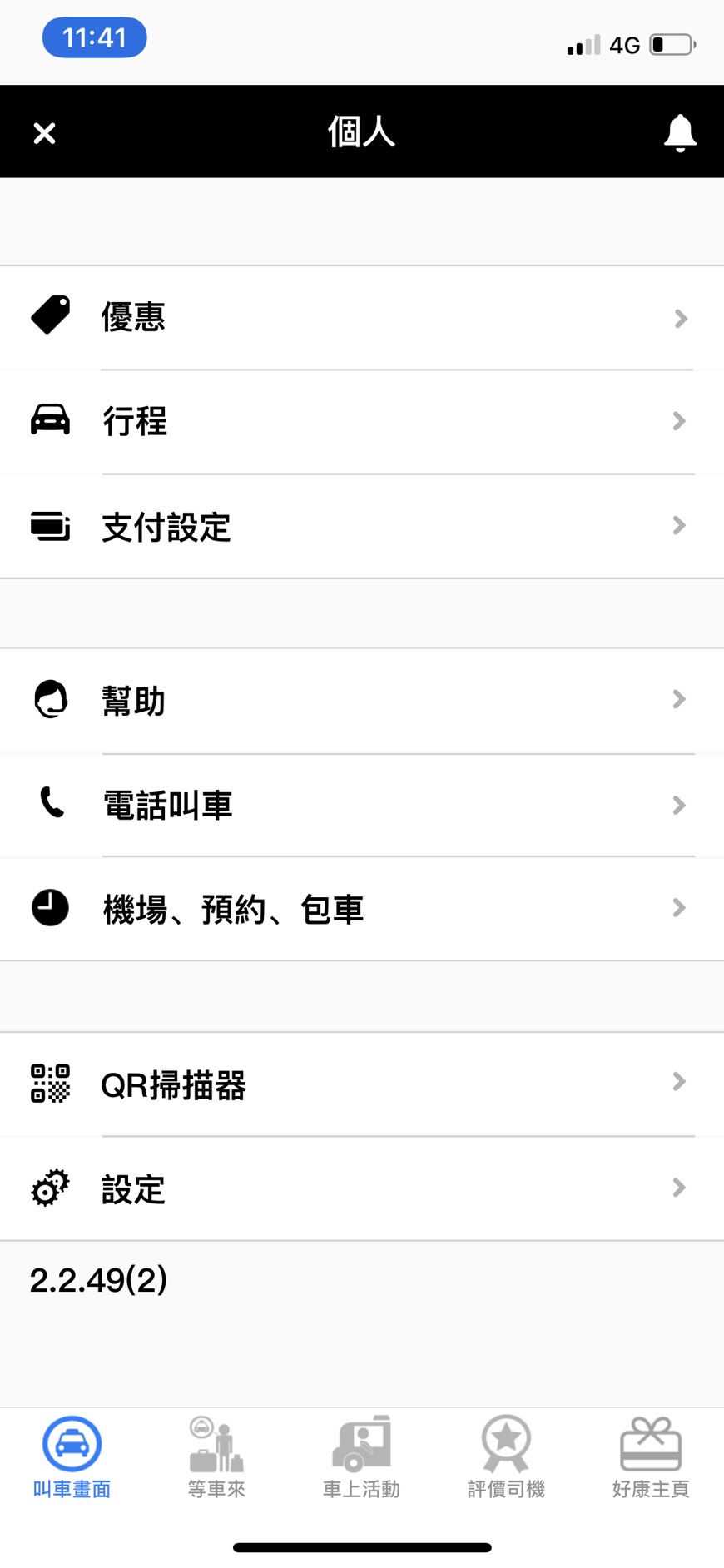Screen dimensions: 724x1568
Task: Open 設定 settings
Action: click(362, 1188)
